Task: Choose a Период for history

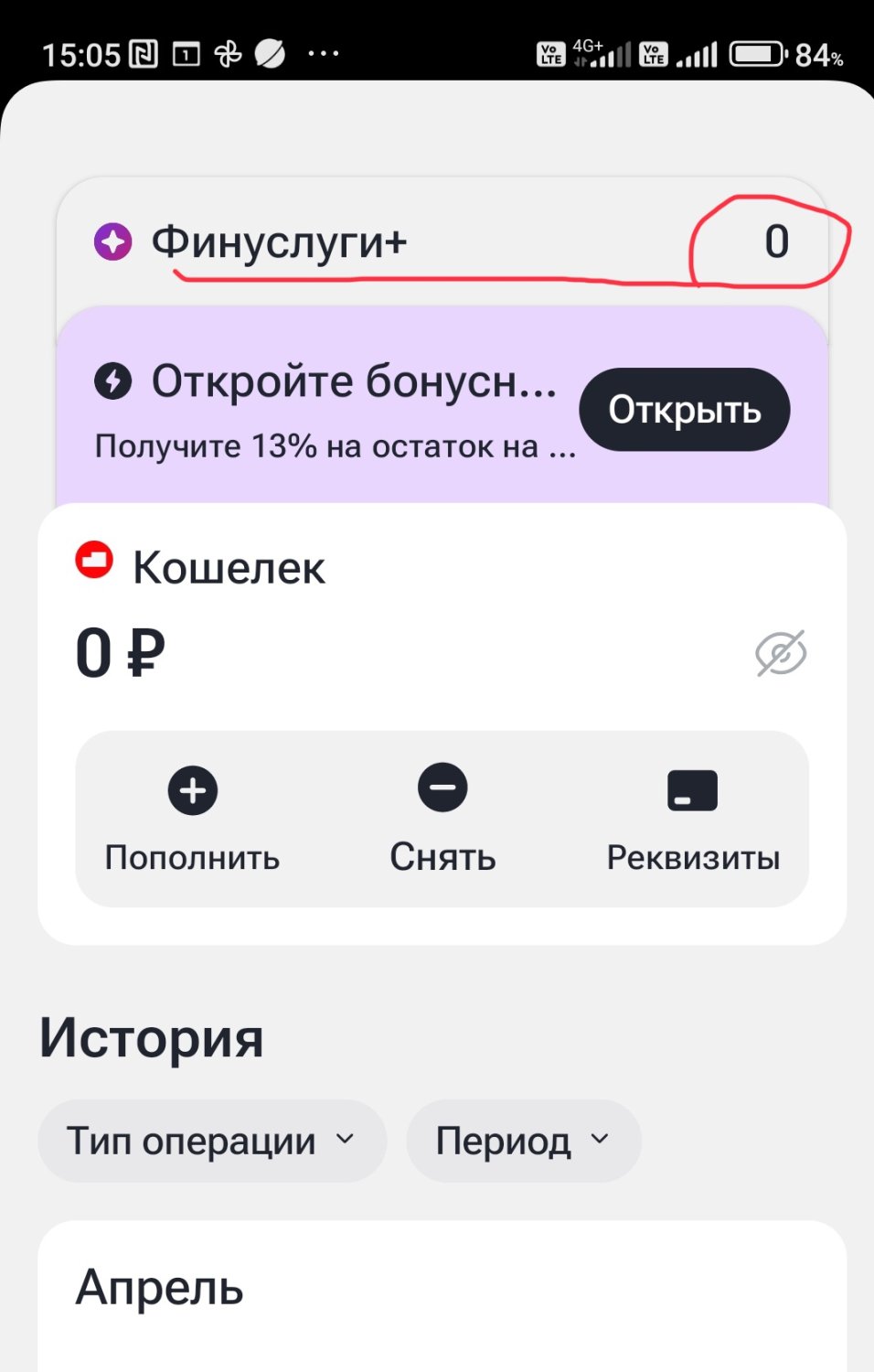Action: coord(523,1141)
